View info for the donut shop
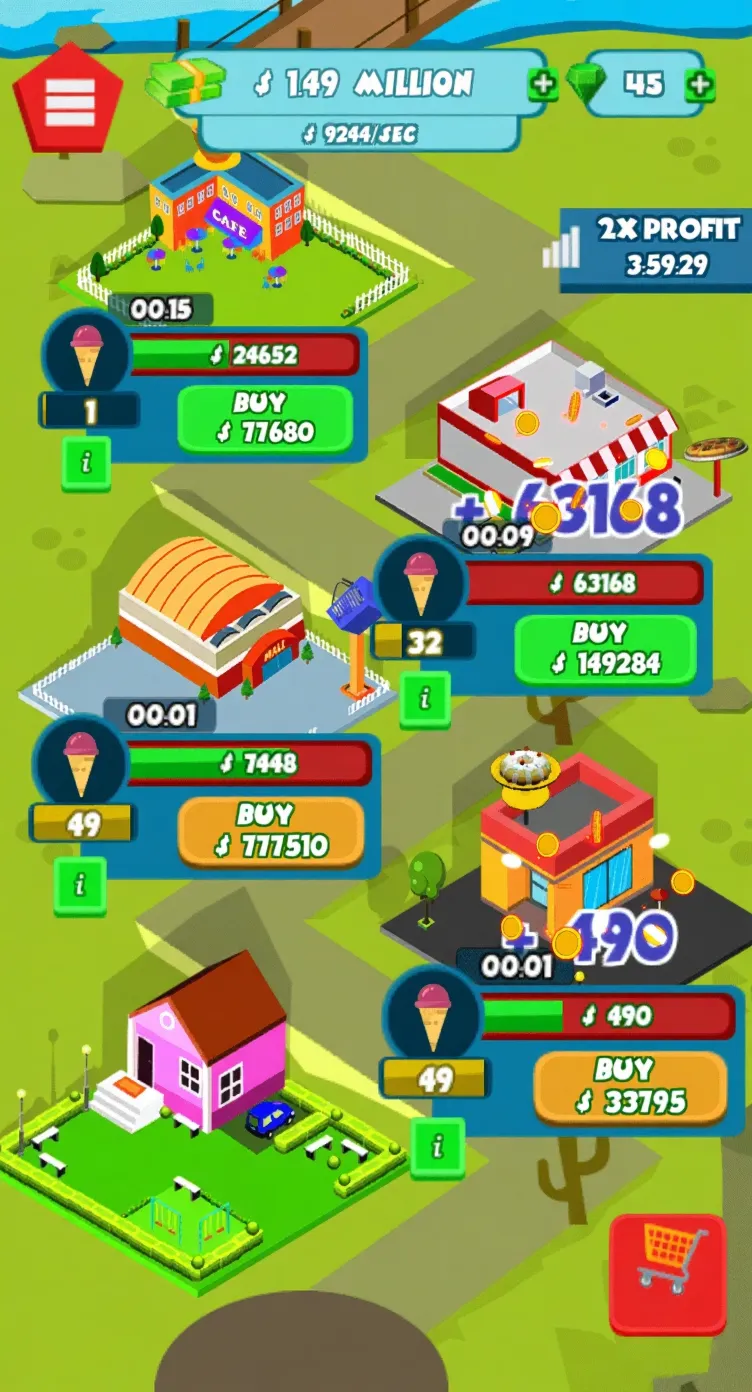Viewport: 752px width, 1392px height. pos(437,1147)
